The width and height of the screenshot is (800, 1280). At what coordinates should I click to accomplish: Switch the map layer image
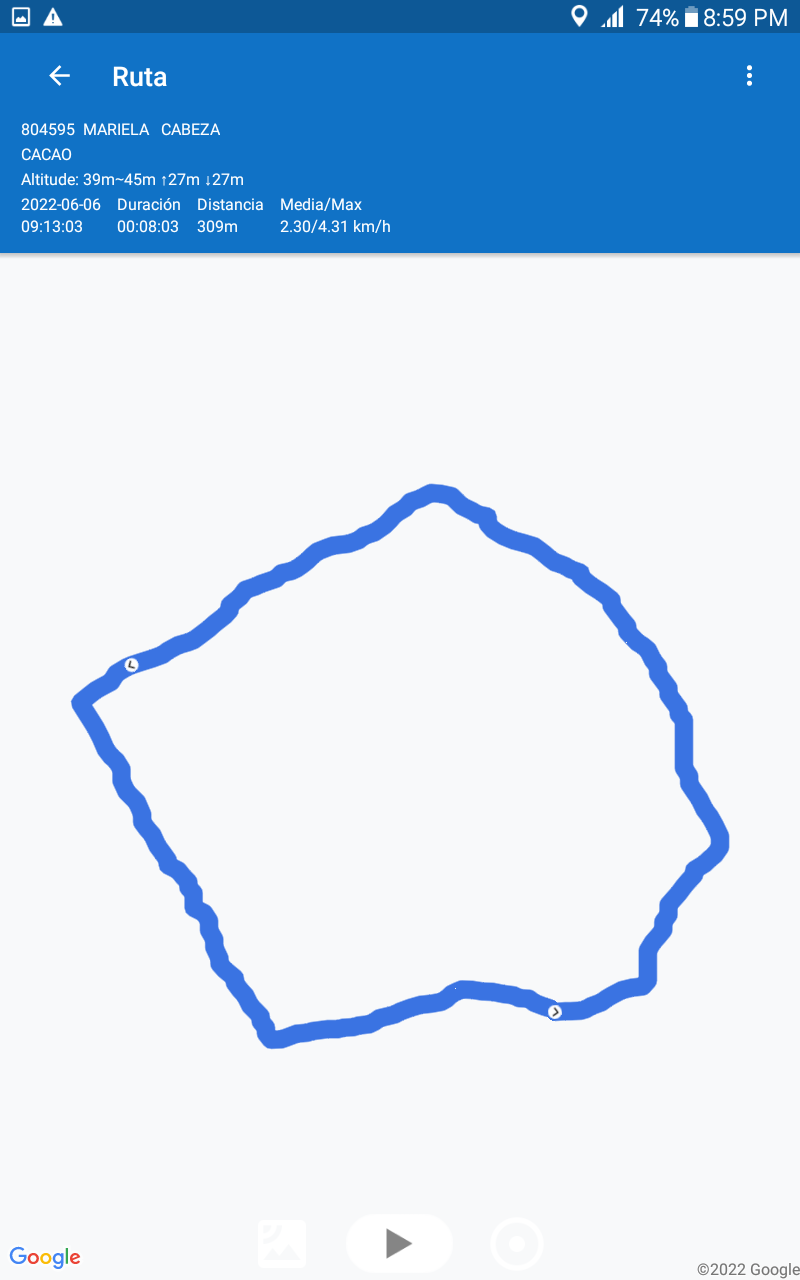point(282,1244)
